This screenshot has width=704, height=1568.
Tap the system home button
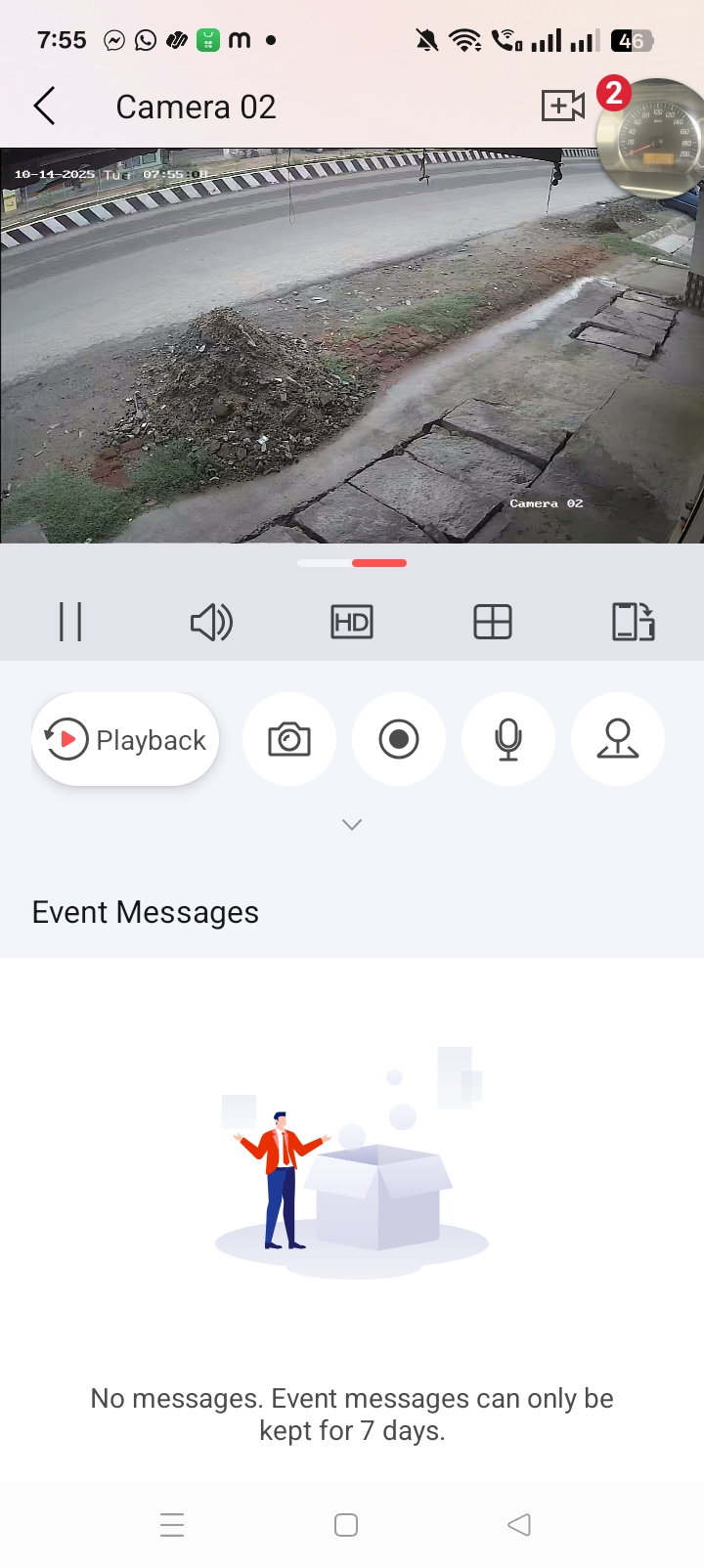click(346, 1525)
